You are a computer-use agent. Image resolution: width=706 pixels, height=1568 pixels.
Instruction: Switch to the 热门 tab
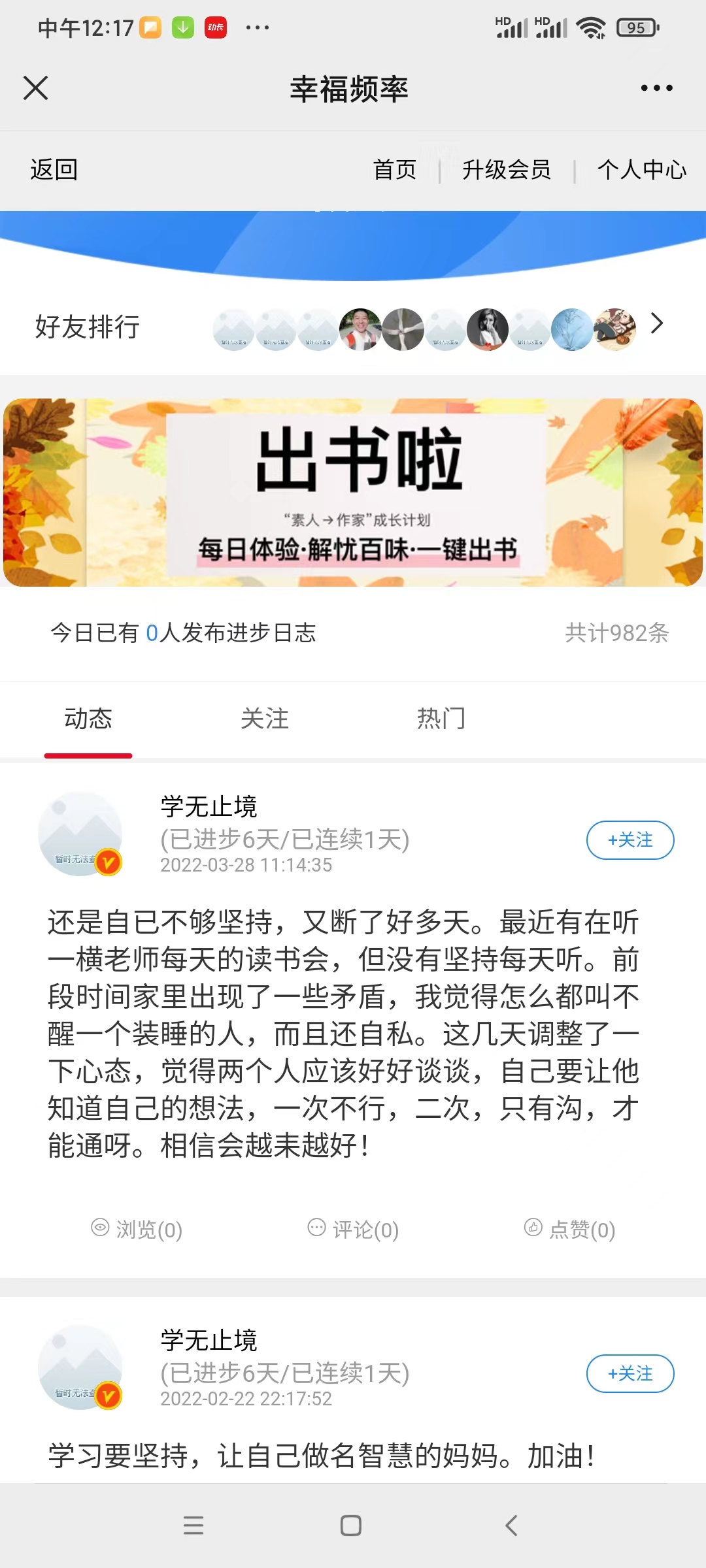coord(441,719)
